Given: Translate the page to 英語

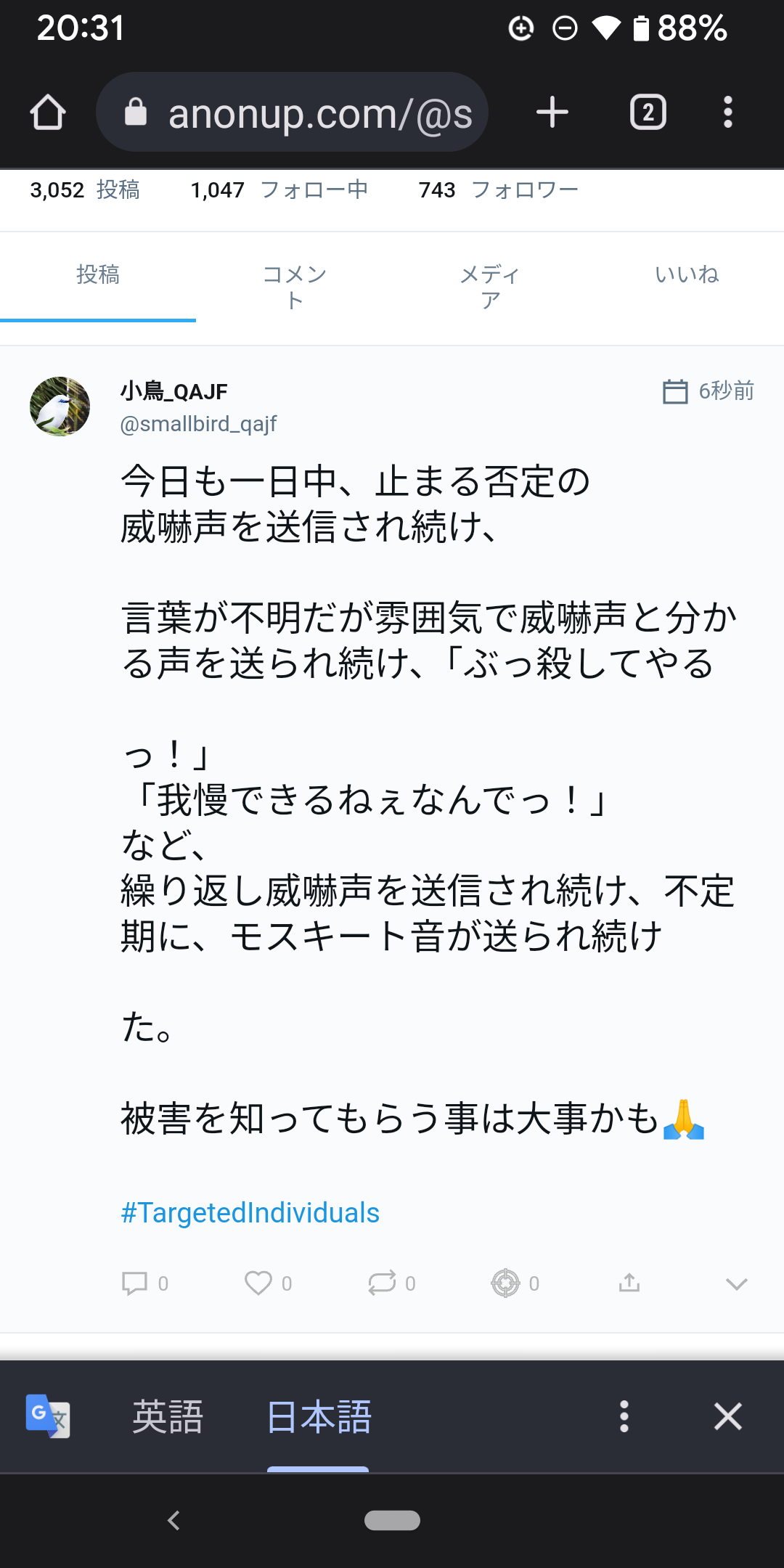Looking at the screenshot, I should [x=168, y=1417].
